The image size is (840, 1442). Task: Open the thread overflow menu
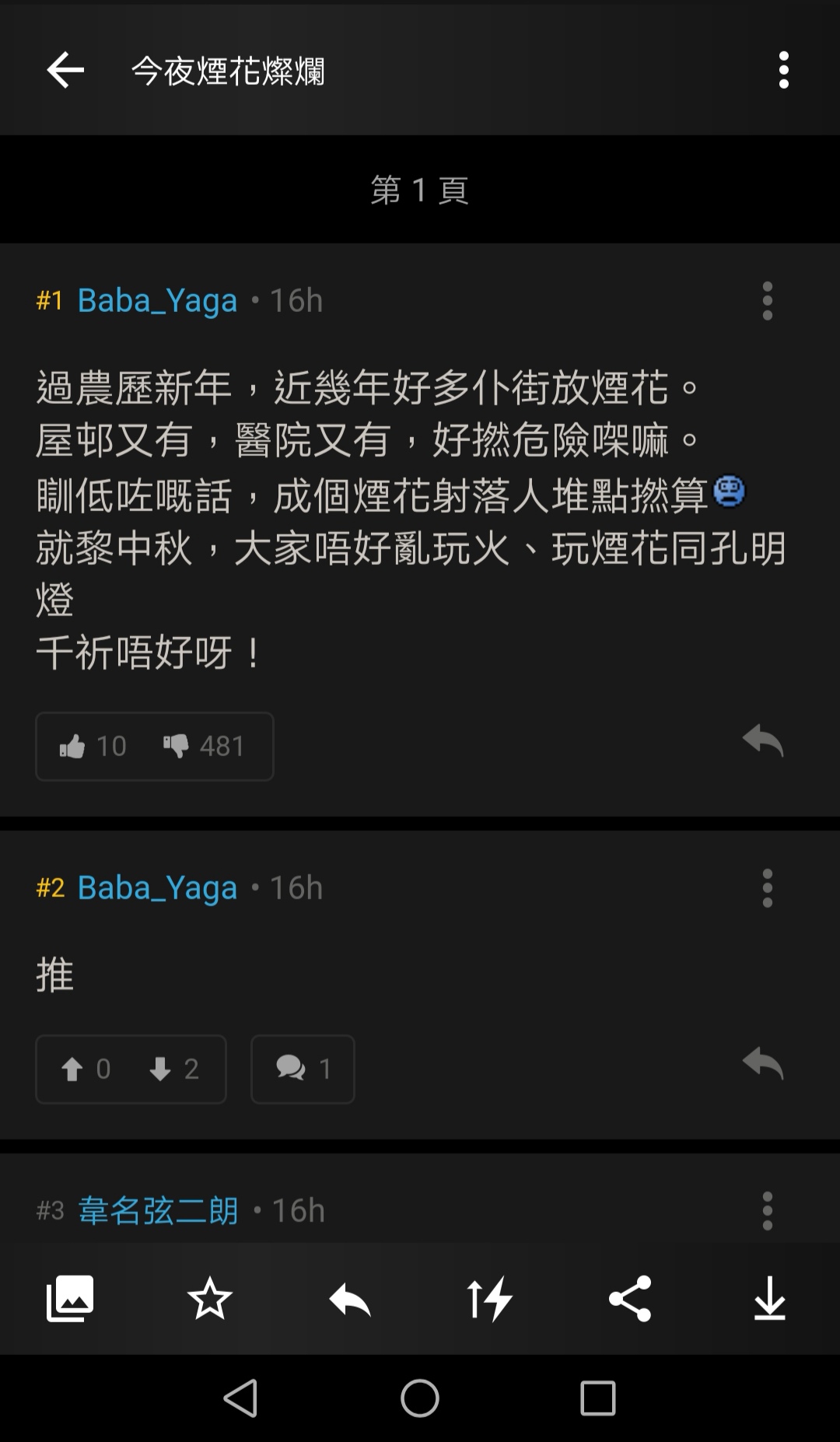tap(783, 71)
